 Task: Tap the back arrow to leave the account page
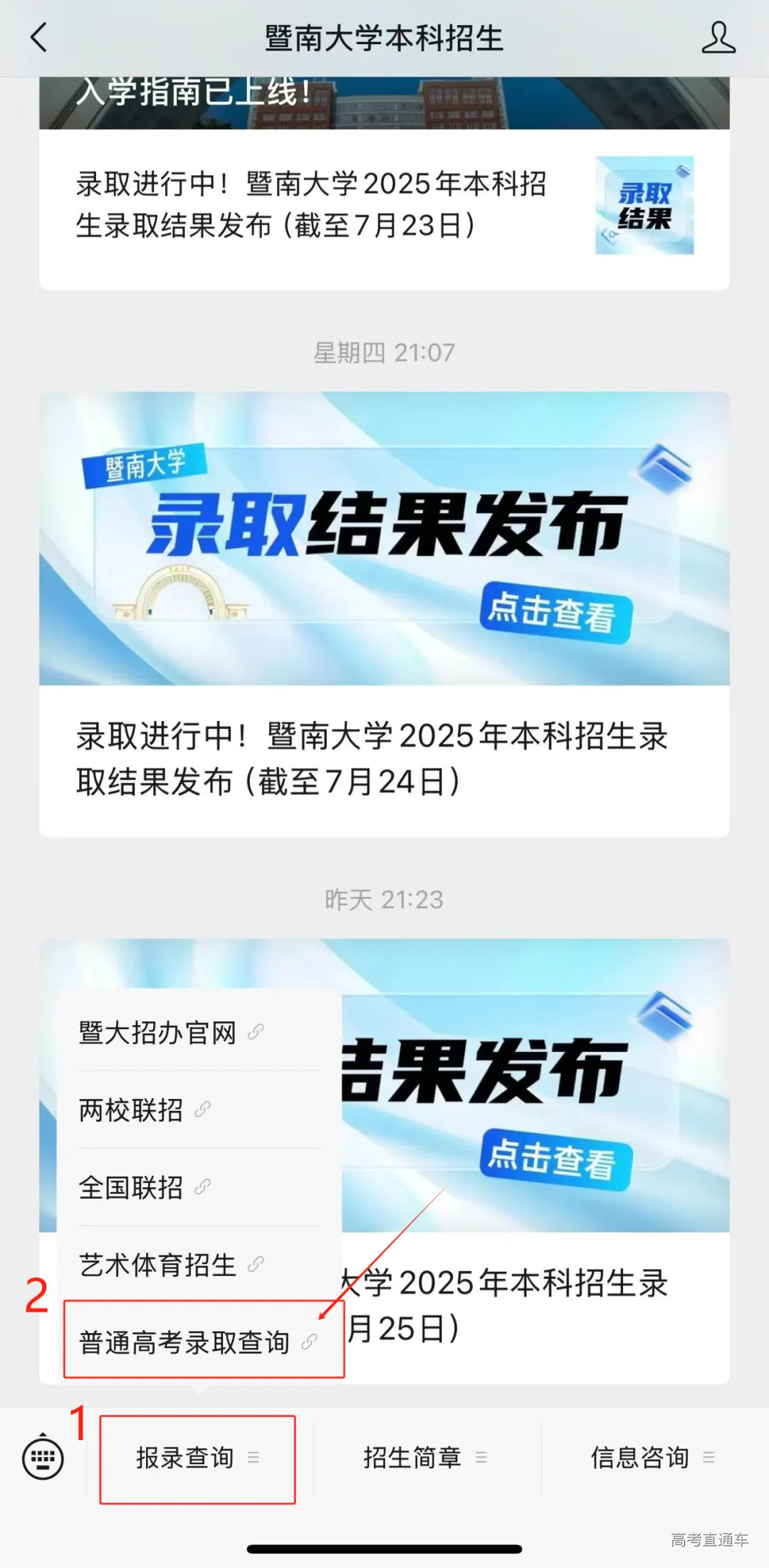tap(39, 39)
